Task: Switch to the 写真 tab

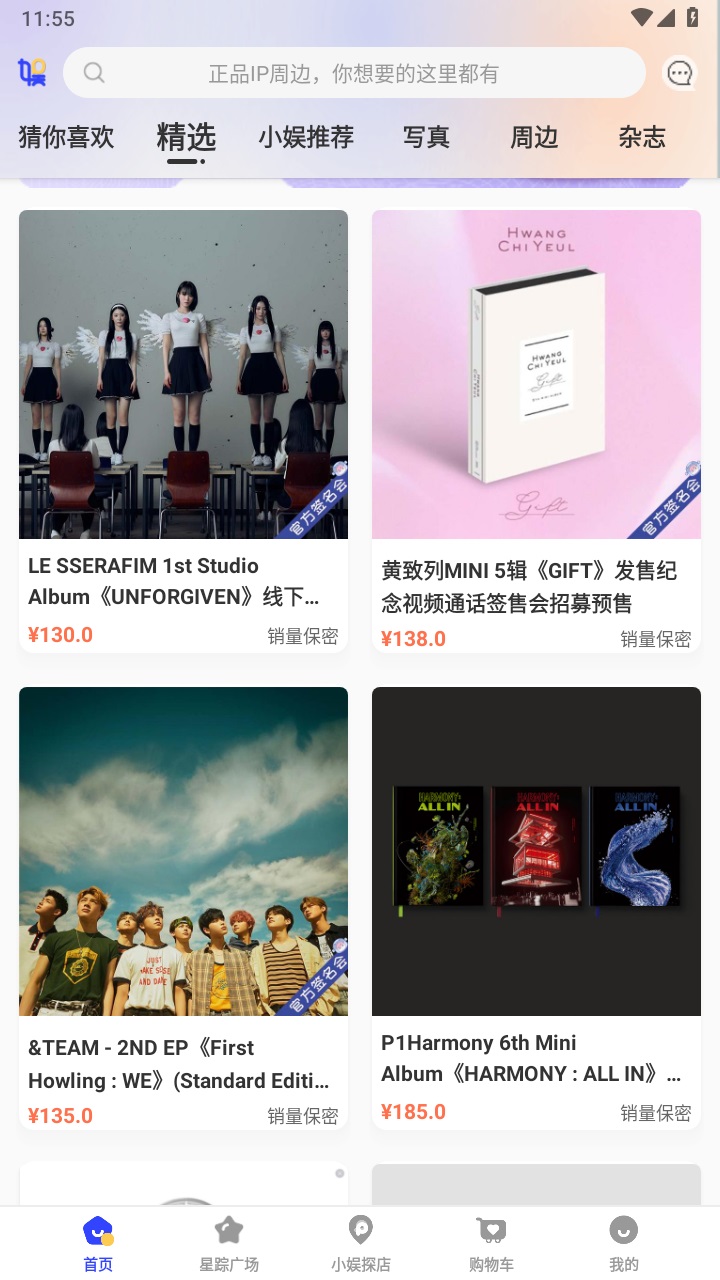Action: pyautogui.click(x=426, y=137)
